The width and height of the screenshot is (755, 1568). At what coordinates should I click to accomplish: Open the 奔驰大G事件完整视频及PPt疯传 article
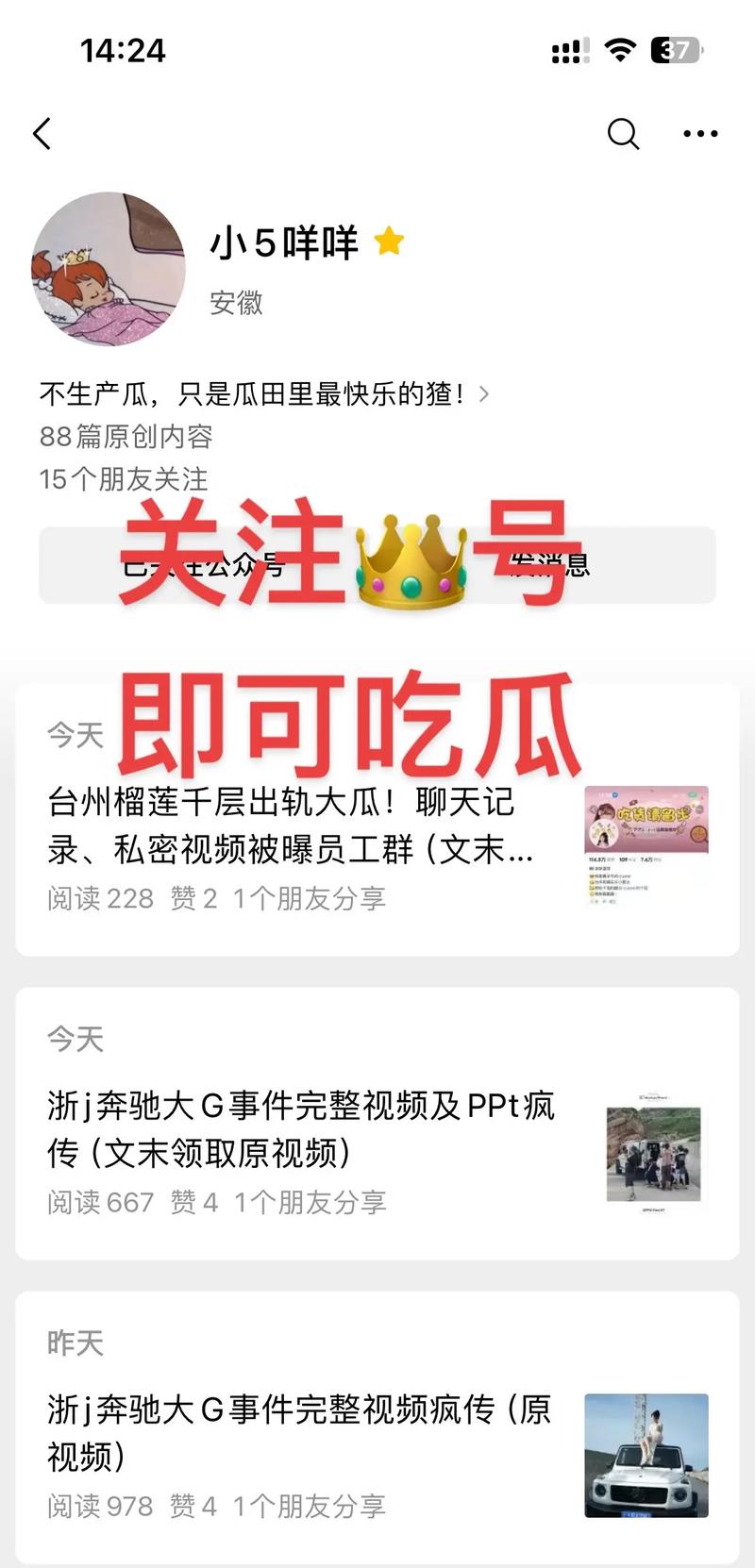(x=302, y=1129)
